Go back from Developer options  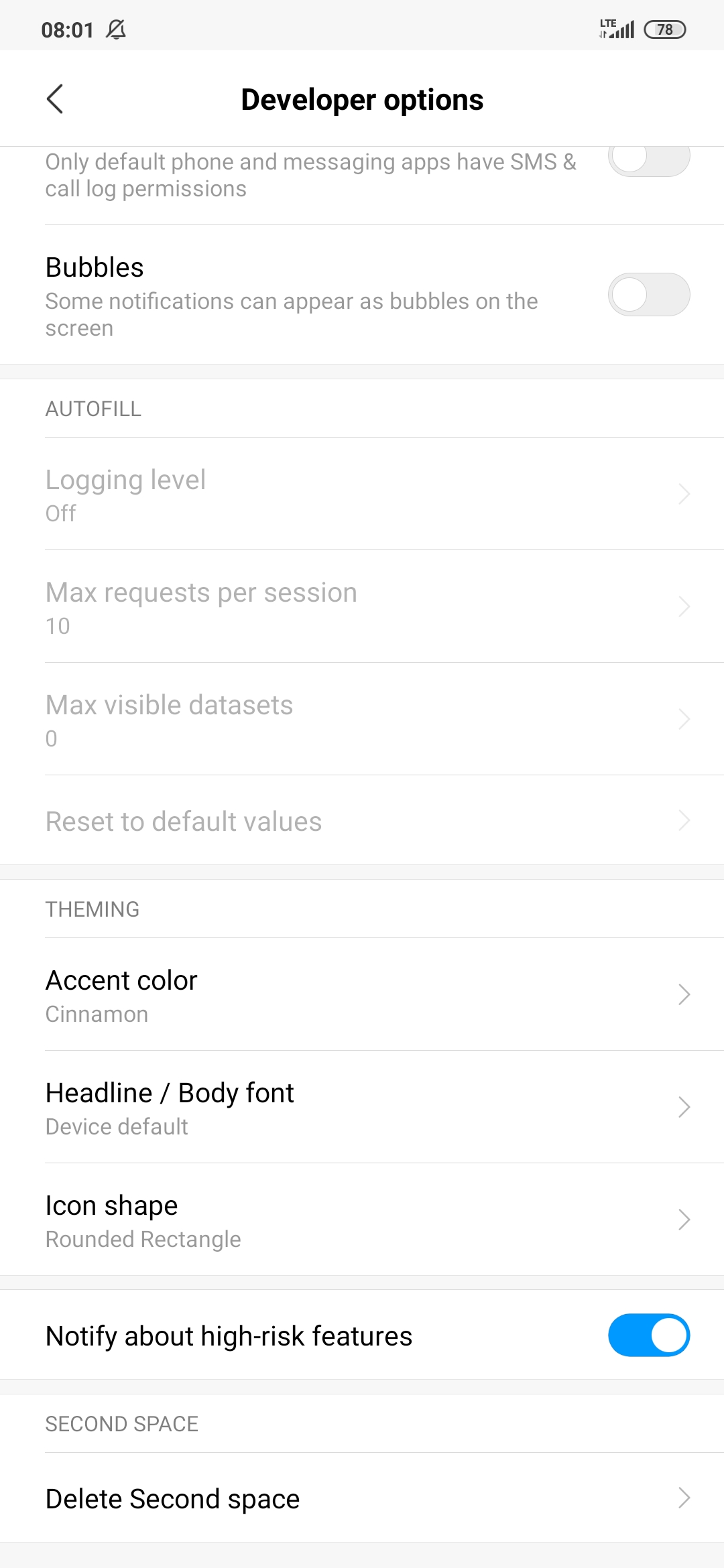(x=55, y=99)
